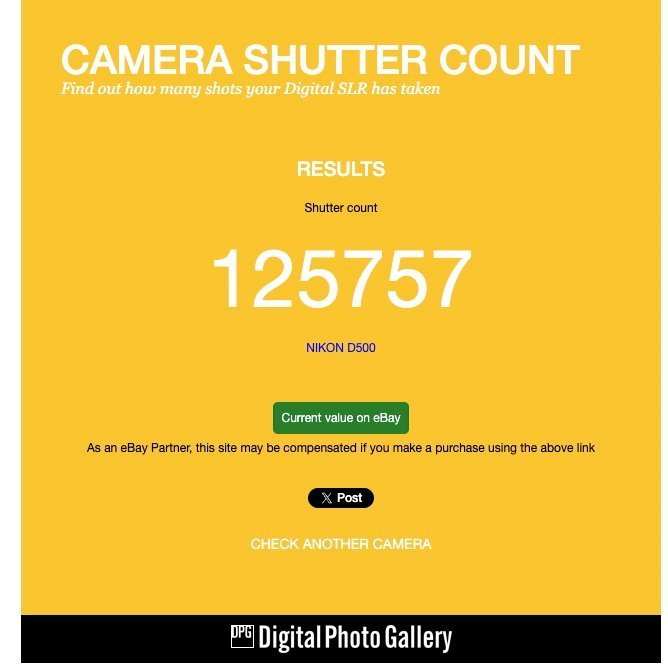This screenshot has height=667, width=668.
Task: Share result via X Post button
Action: 340,498
